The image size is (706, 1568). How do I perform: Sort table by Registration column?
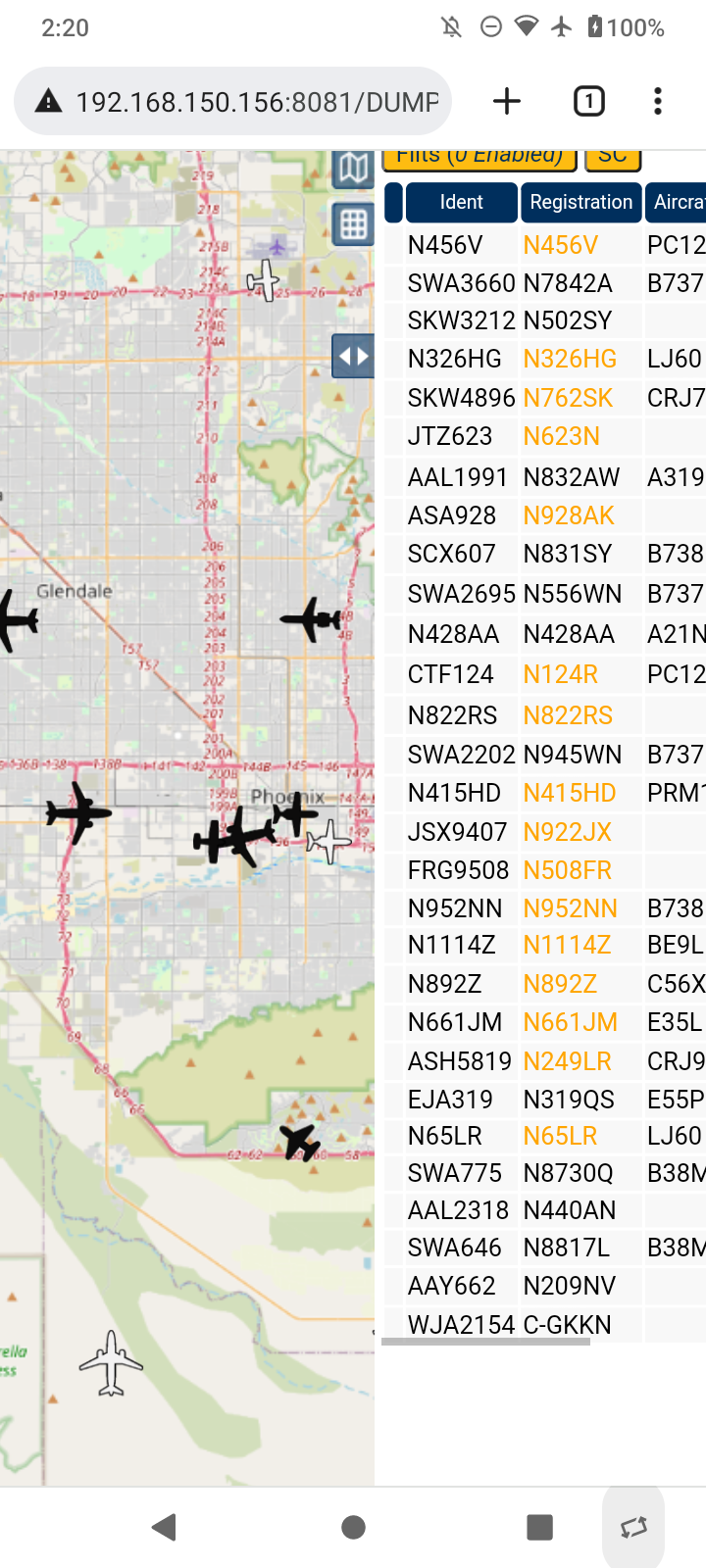(581, 202)
